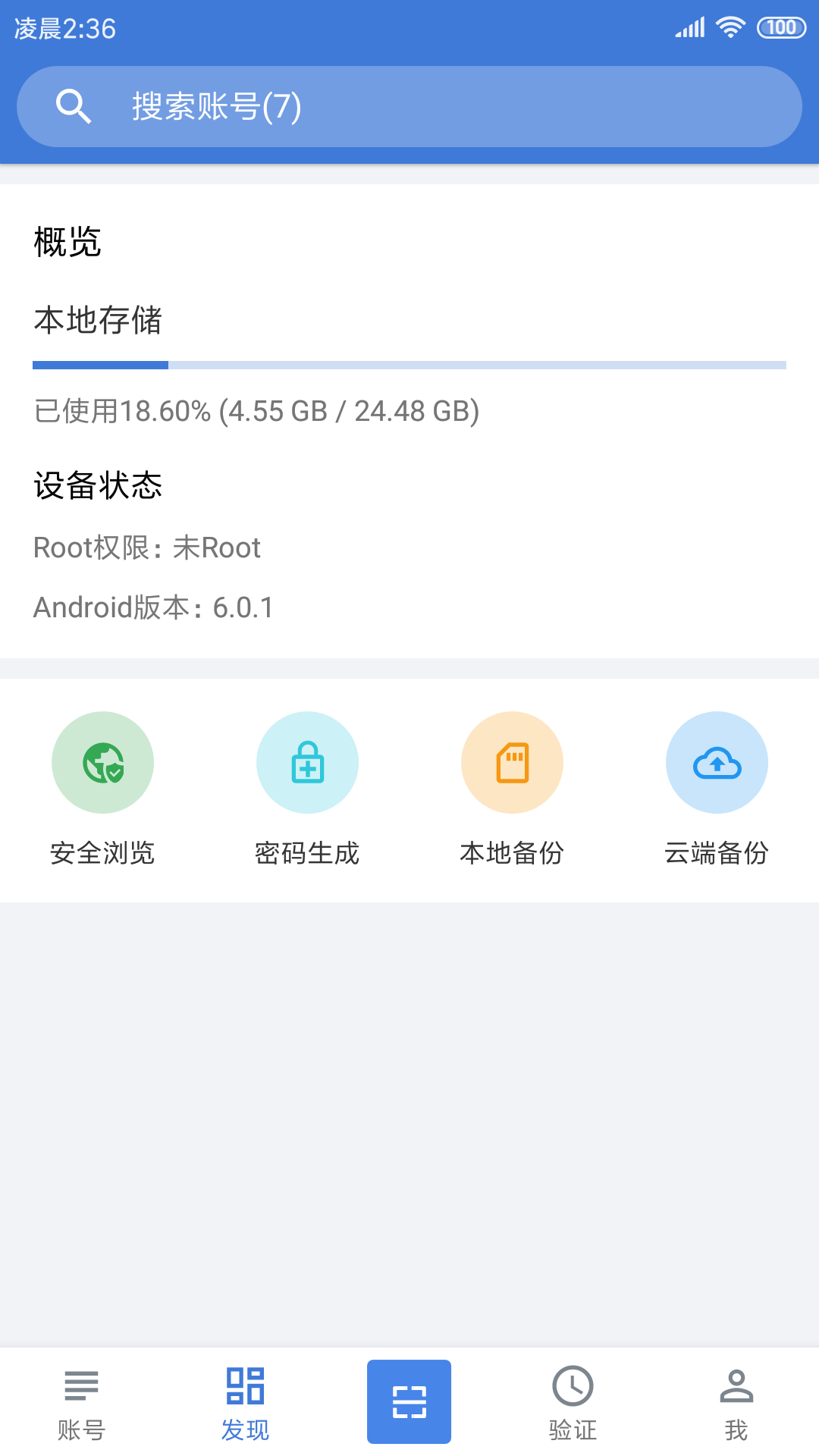
Task: Open the 验证 verification clock icon
Action: [x=573, y=1386]
